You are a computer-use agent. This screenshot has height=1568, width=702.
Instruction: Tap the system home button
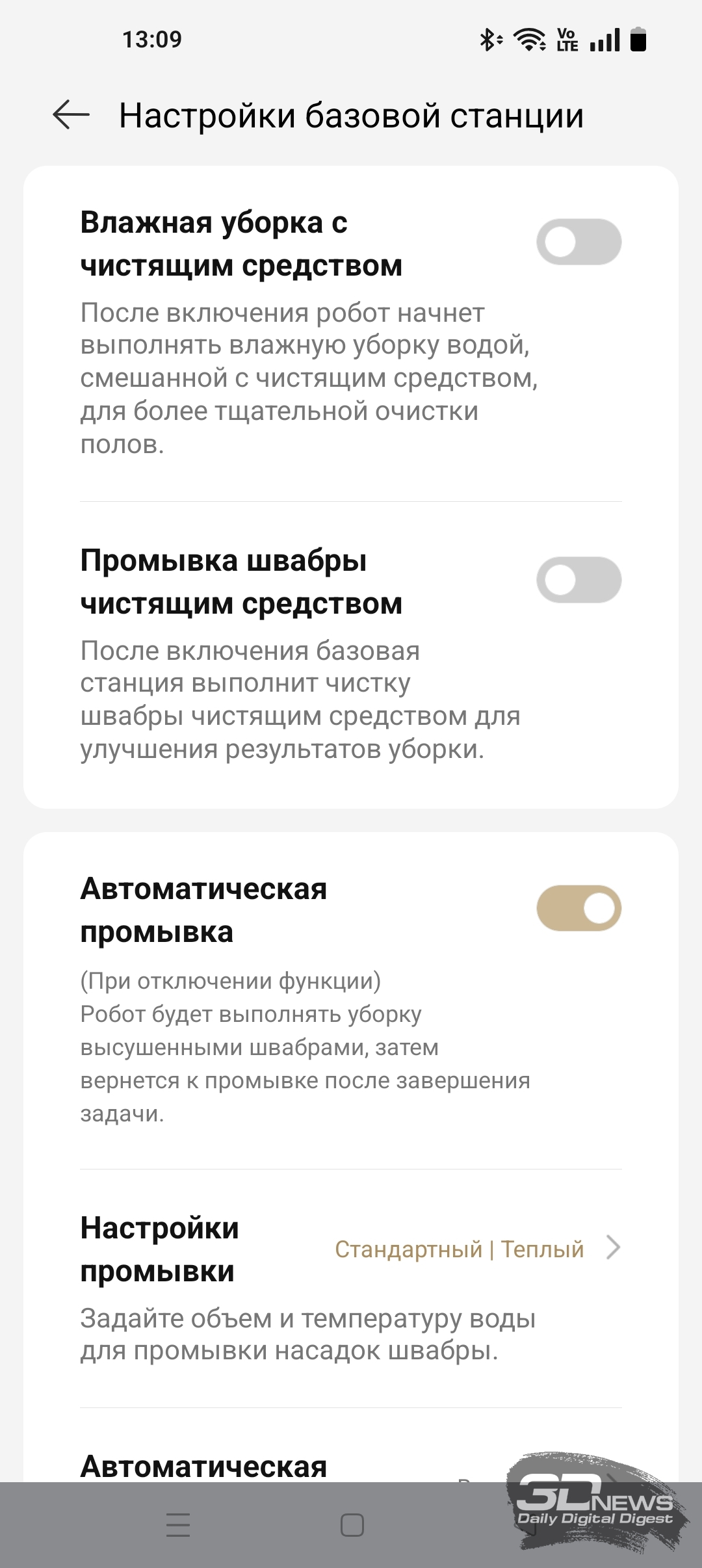pyautogui.click(x=352, y=1524)
